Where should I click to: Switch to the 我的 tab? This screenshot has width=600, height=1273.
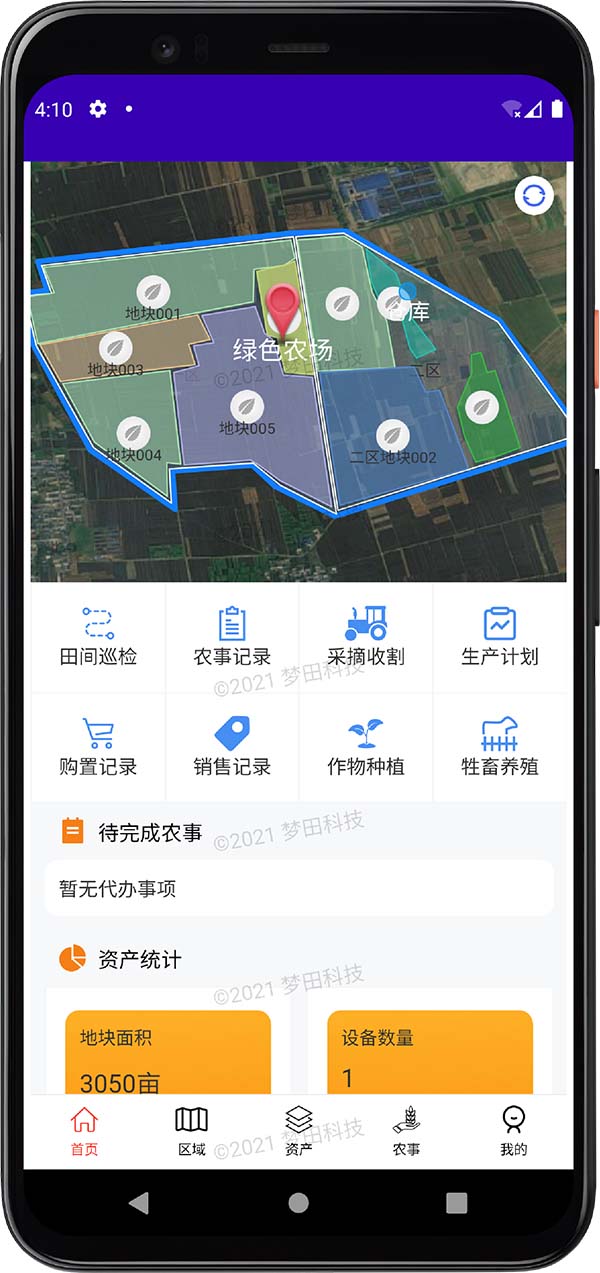513,1131
